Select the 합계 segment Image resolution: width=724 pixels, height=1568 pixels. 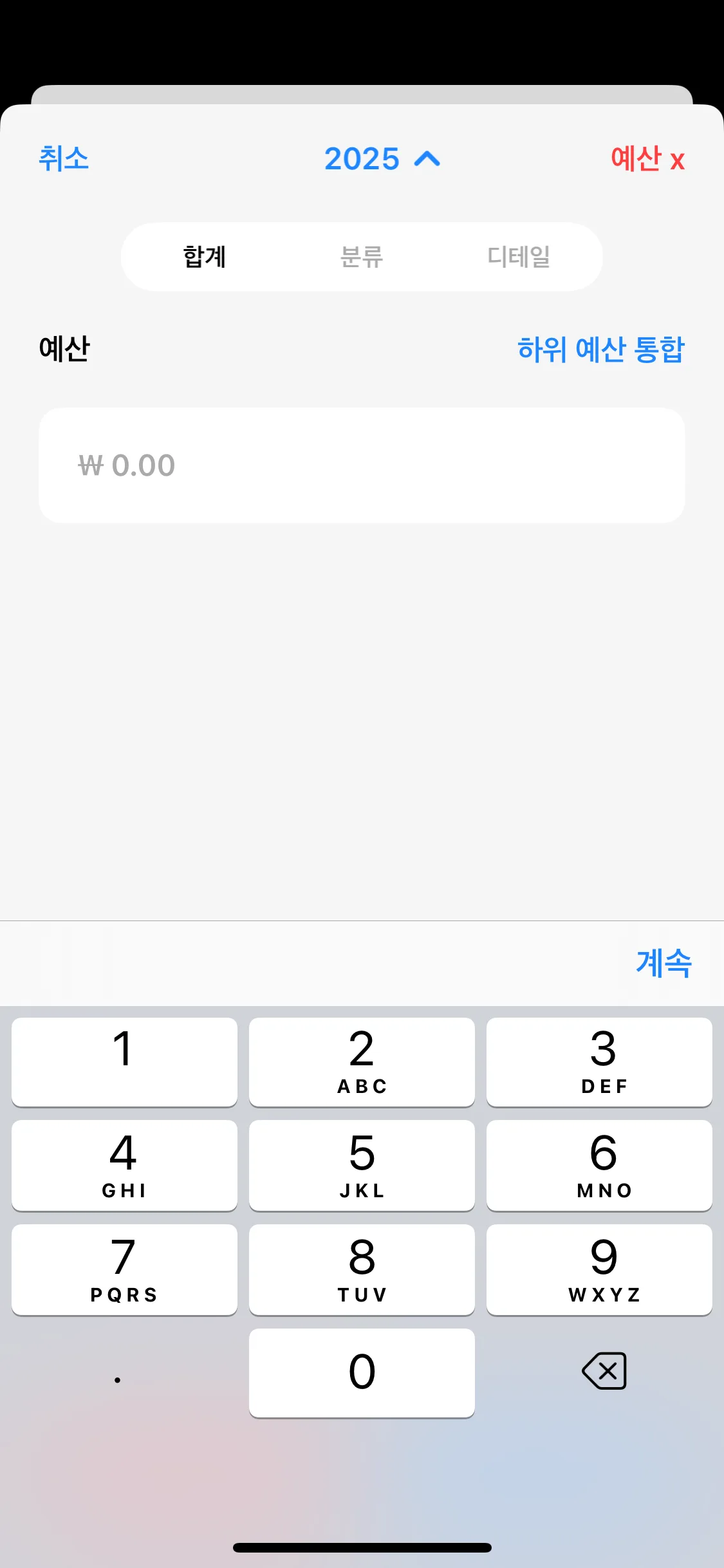[x=205, y=257]
